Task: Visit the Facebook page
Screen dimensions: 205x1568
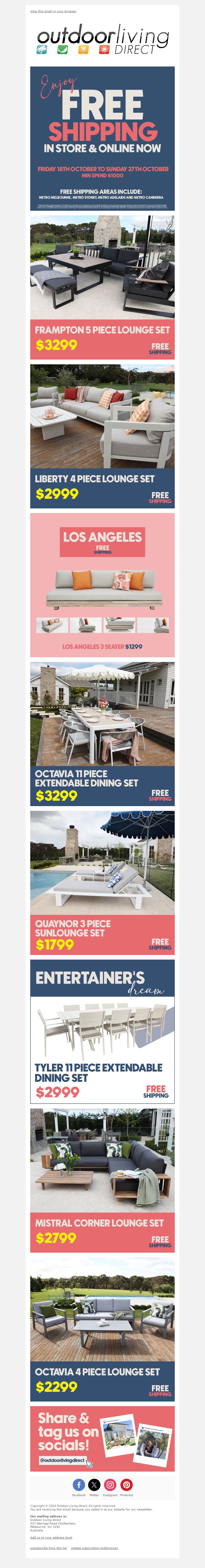Action: (x=79, y=1485)
